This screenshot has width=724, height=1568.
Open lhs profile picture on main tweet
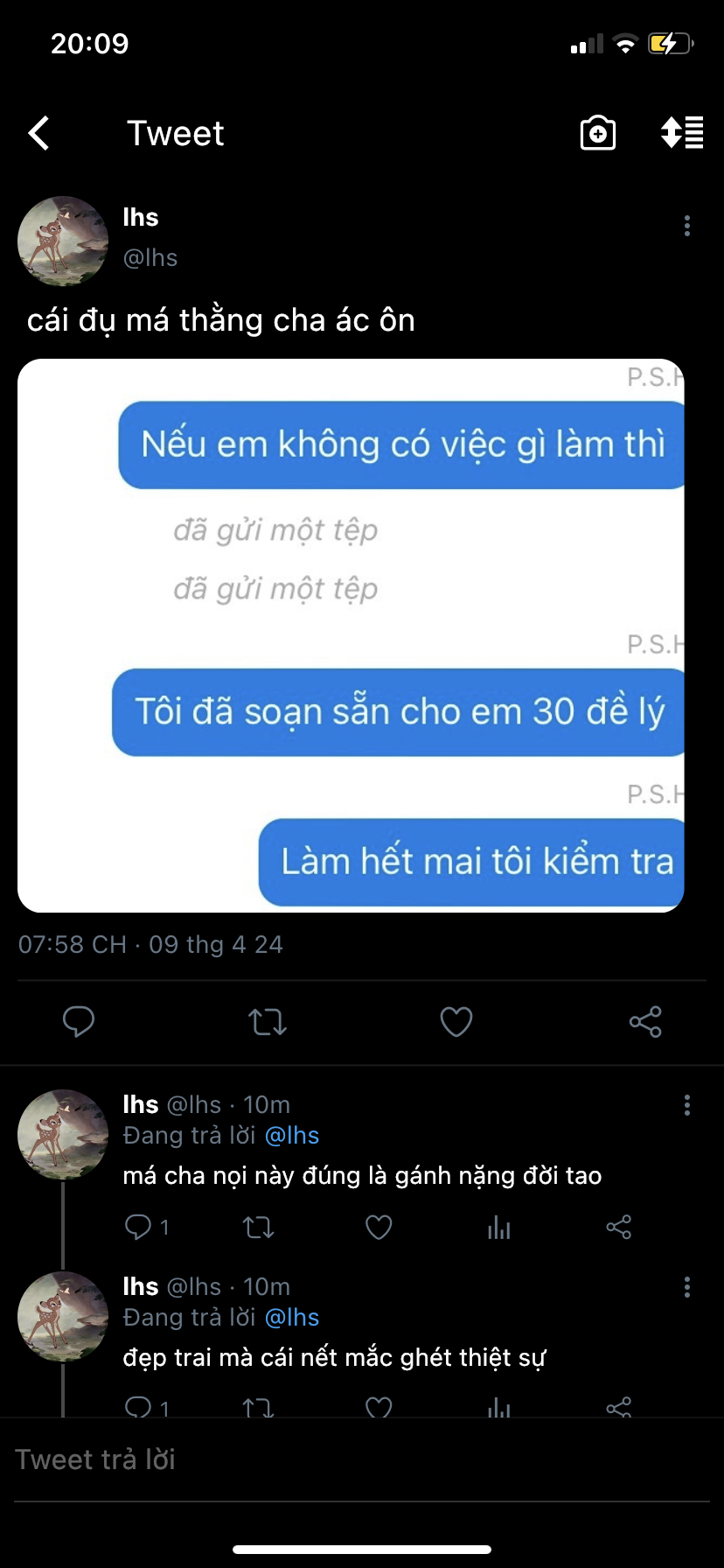point(63,241)
